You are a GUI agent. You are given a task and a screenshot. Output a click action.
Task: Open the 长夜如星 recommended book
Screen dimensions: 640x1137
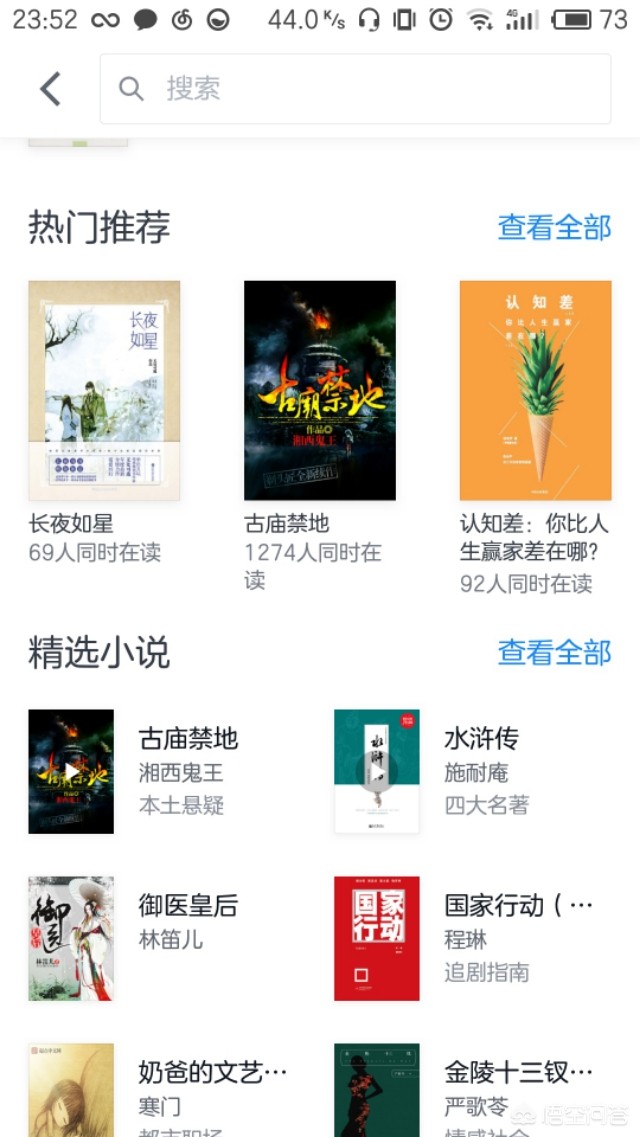(104, 391)
